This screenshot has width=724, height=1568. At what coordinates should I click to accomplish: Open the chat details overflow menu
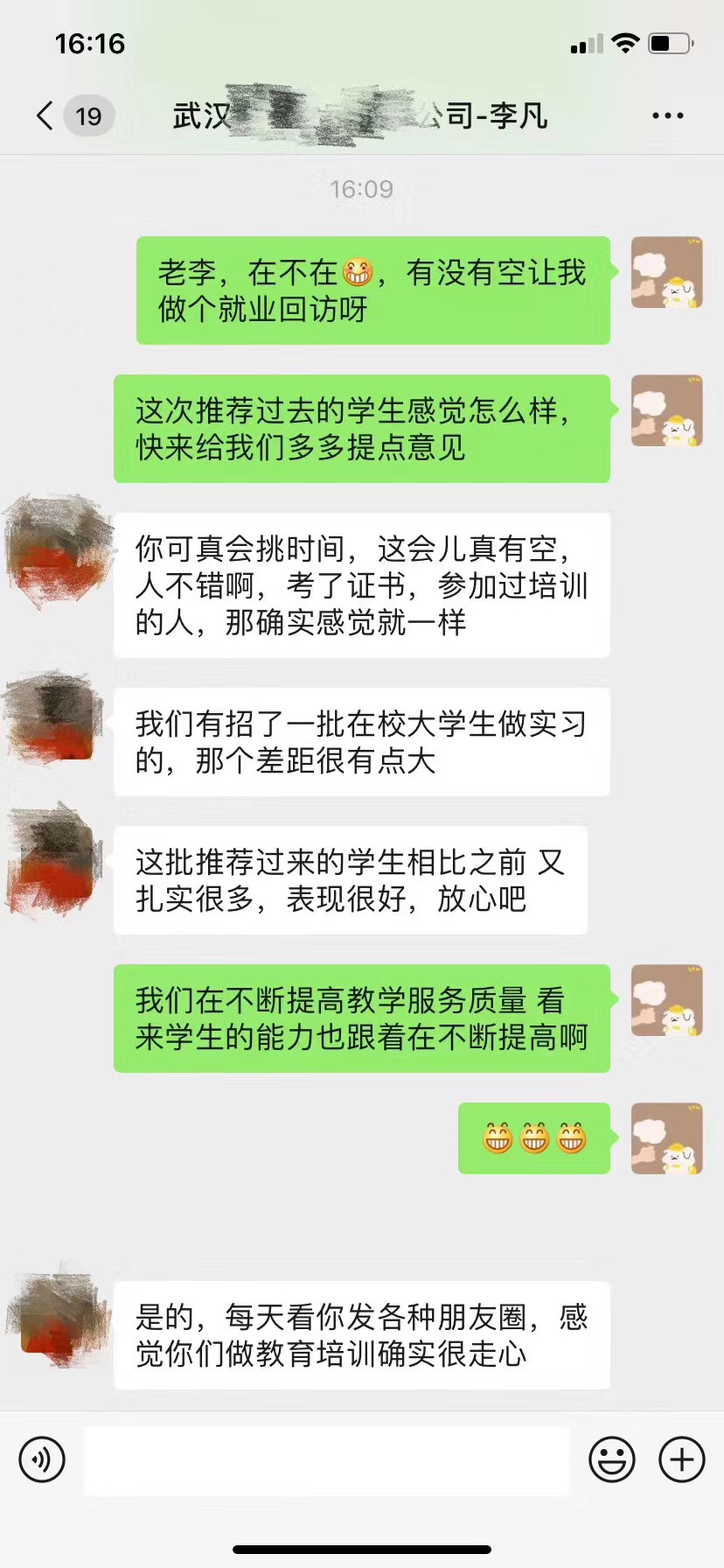[667, 115]
